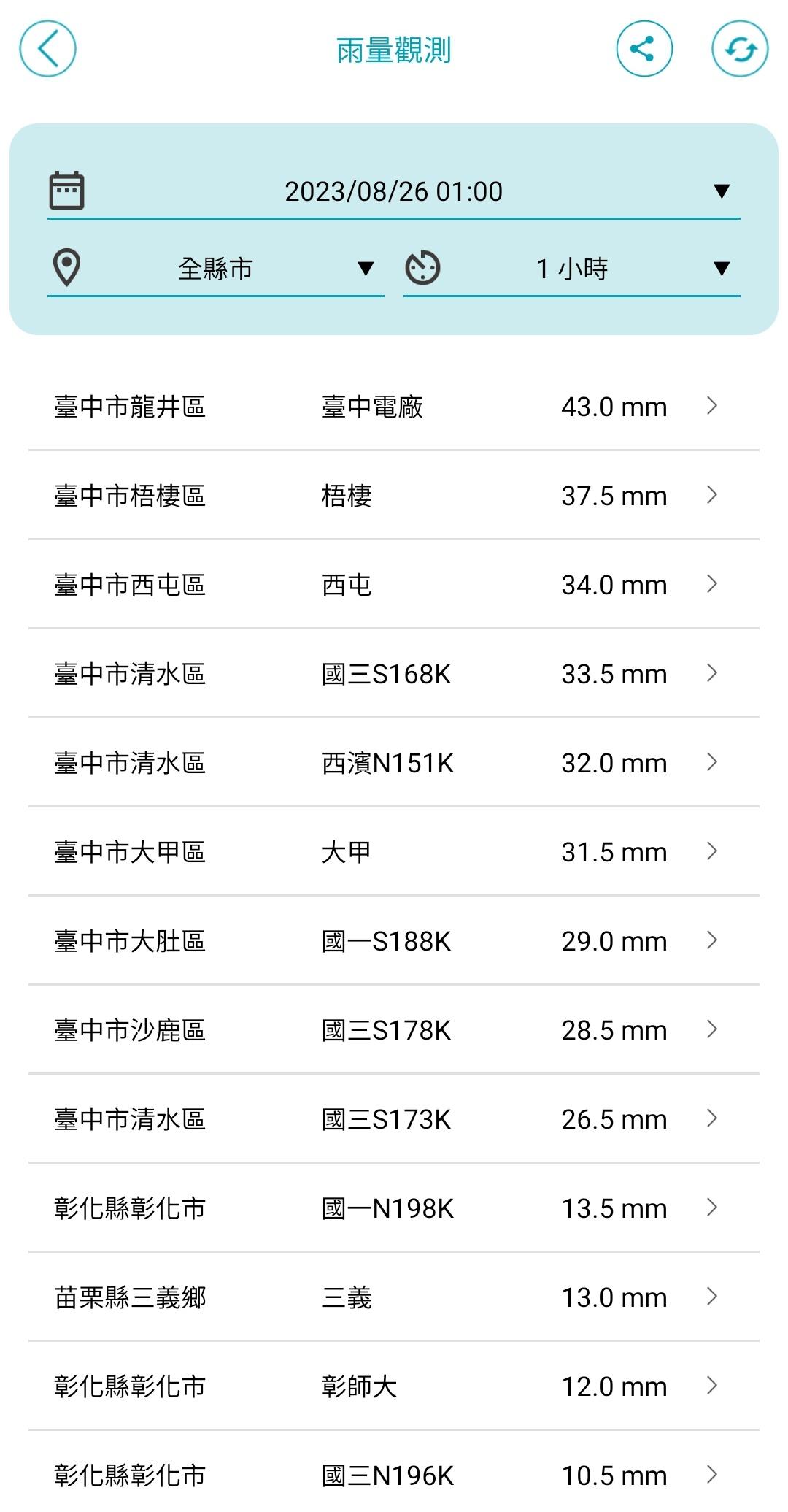The image size is (788, 1512).
Task: View the 三義 station in 苗栗縣
Action: [x=394, y=1297]
